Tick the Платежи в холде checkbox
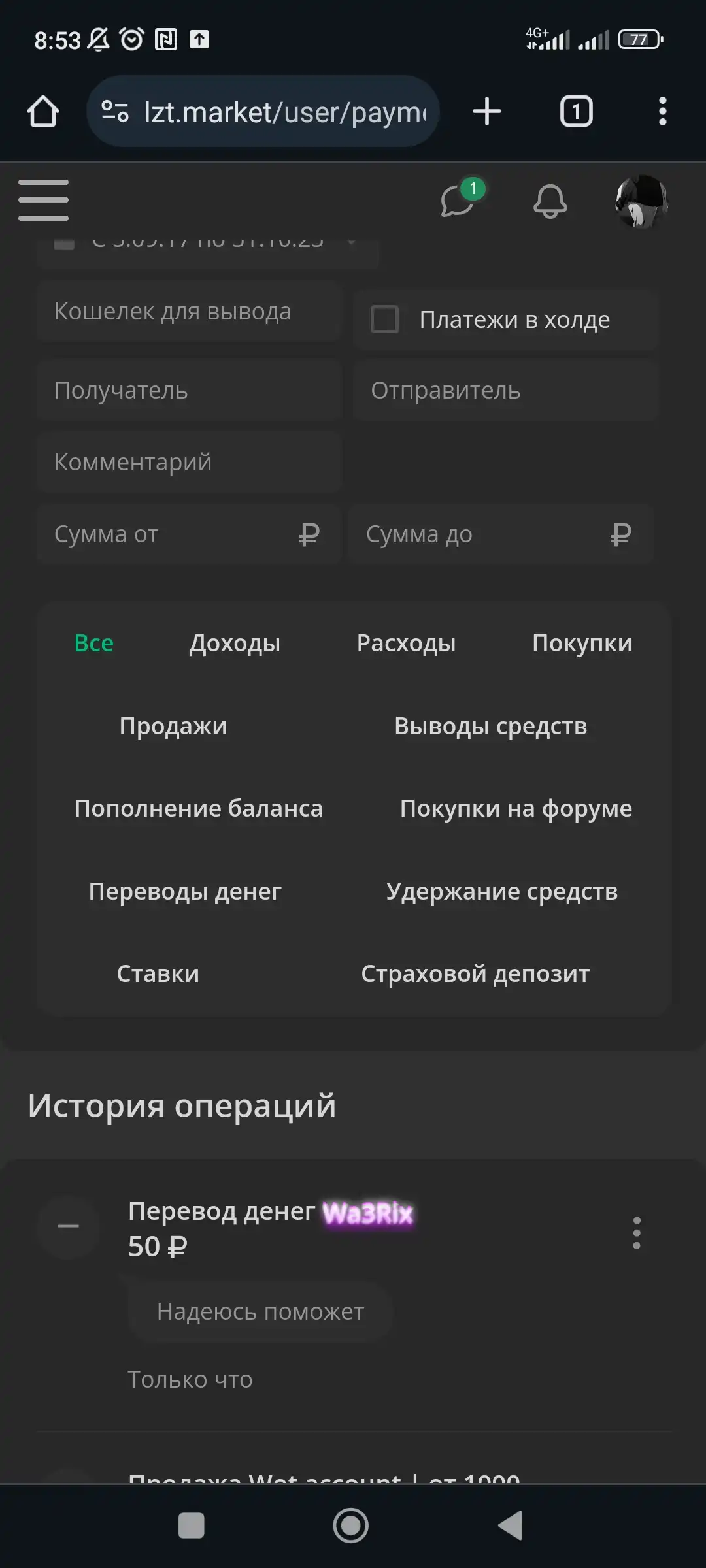 [x=384, y=319]
